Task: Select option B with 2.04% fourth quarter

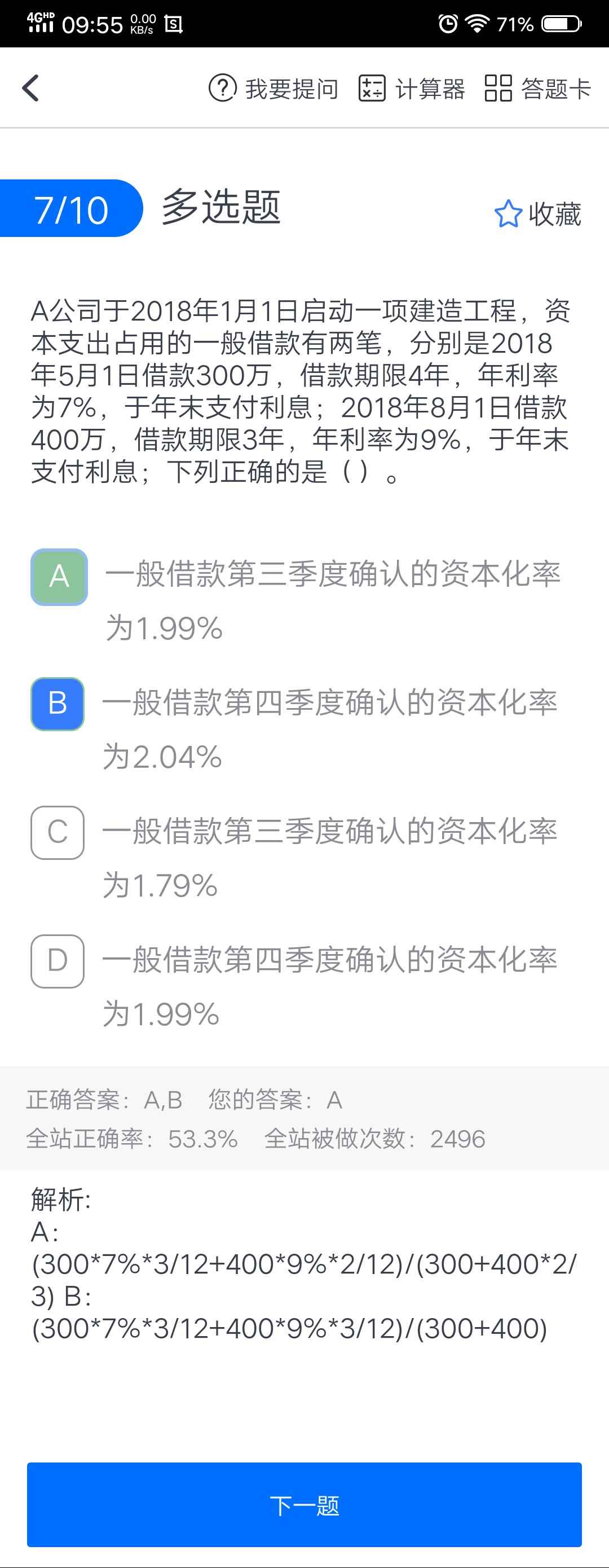Action: click(x=58, y=704)
